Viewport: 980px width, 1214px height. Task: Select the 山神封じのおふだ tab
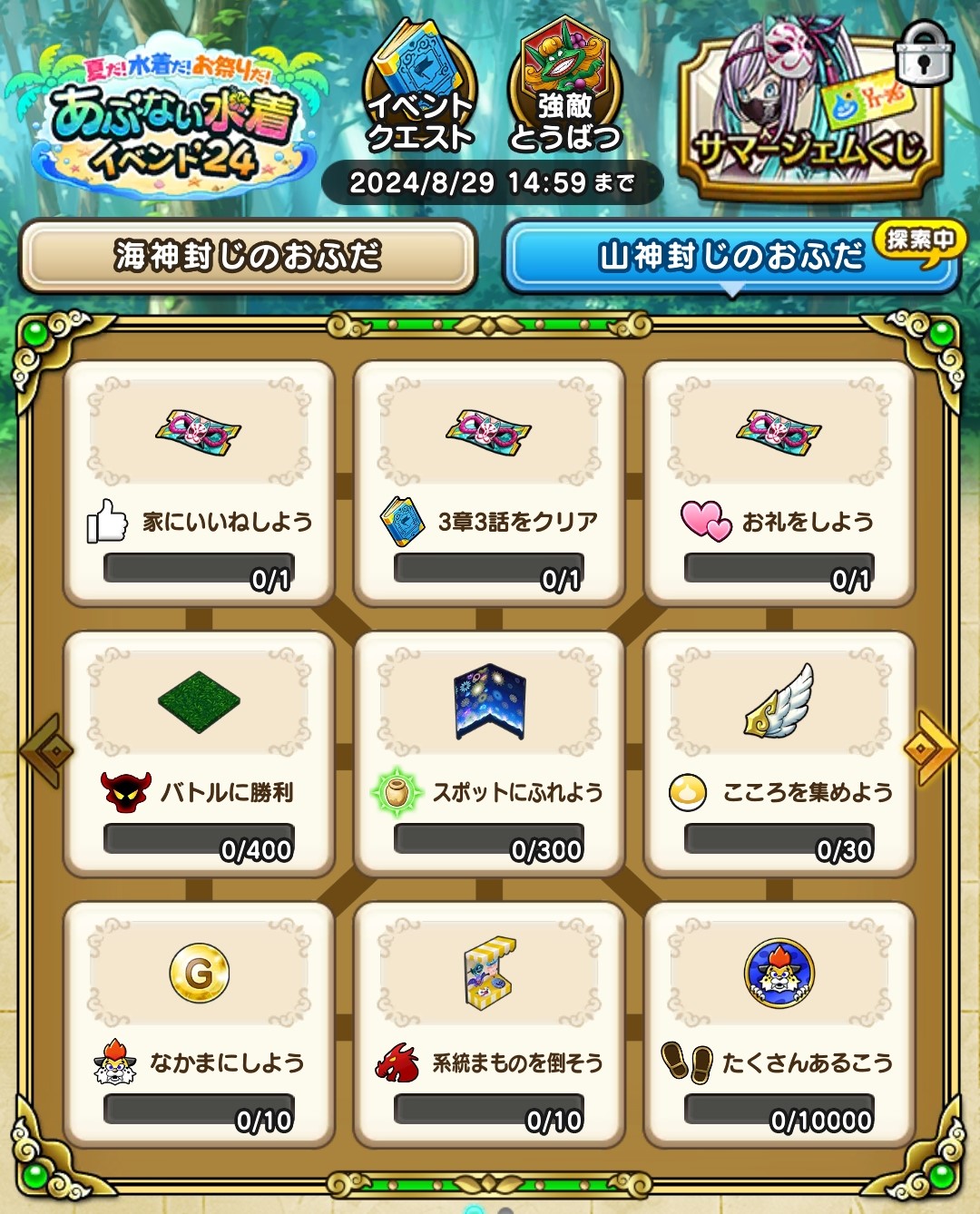[x=731, y=257]
